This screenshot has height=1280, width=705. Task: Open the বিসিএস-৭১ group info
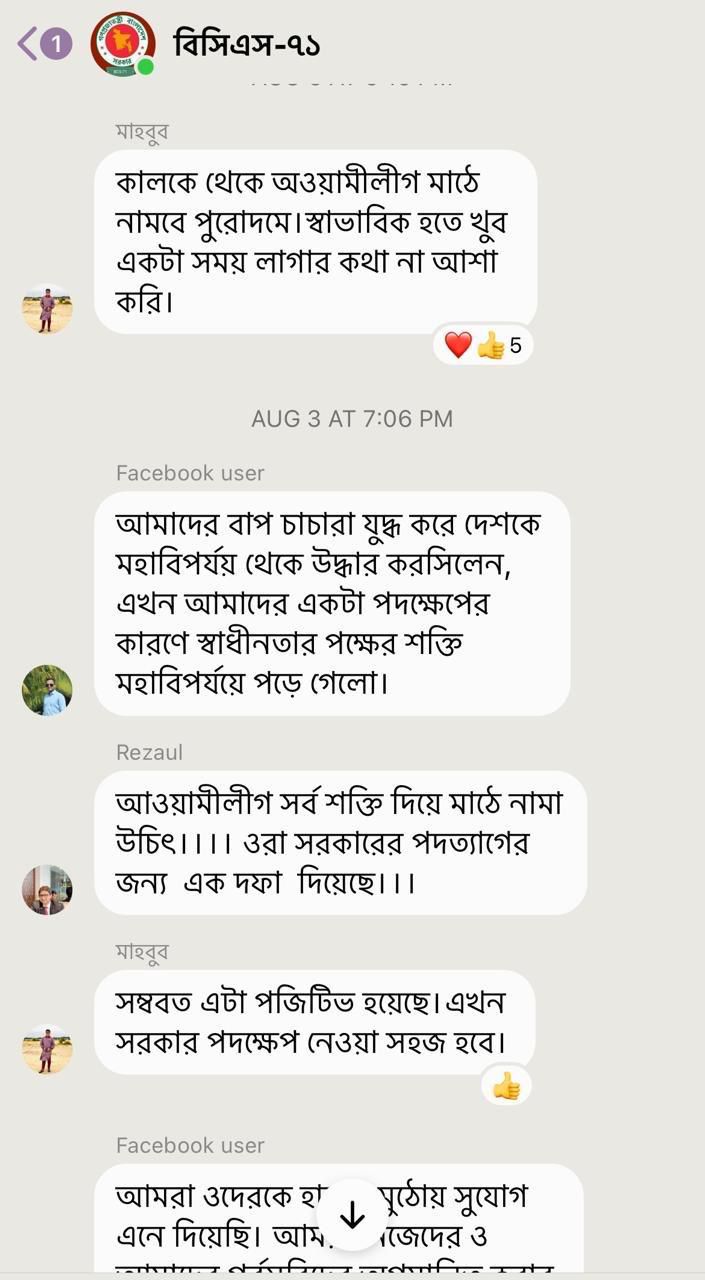pyautogui.click(x=246, y=44)
